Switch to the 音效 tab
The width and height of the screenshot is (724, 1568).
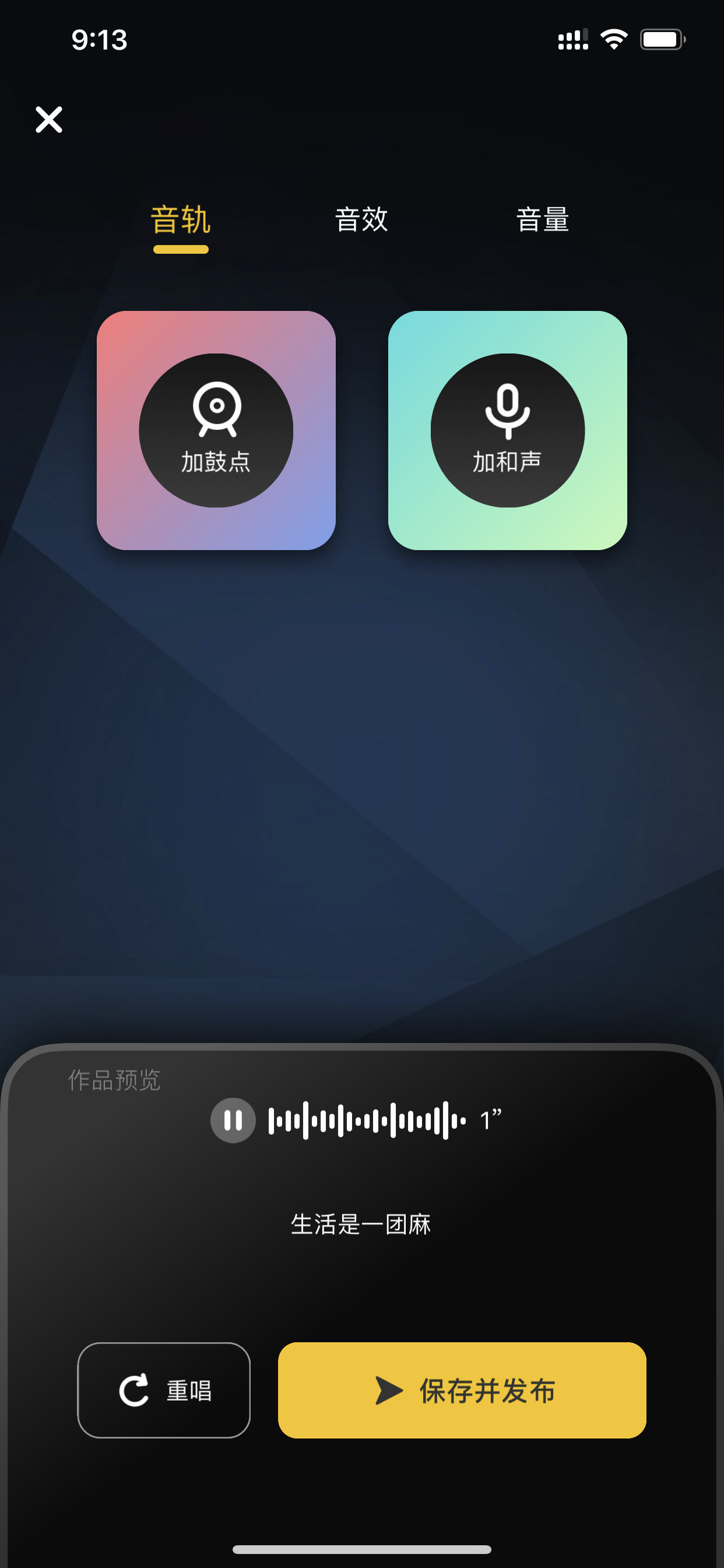pyautogui.click(x=361, y=220)
